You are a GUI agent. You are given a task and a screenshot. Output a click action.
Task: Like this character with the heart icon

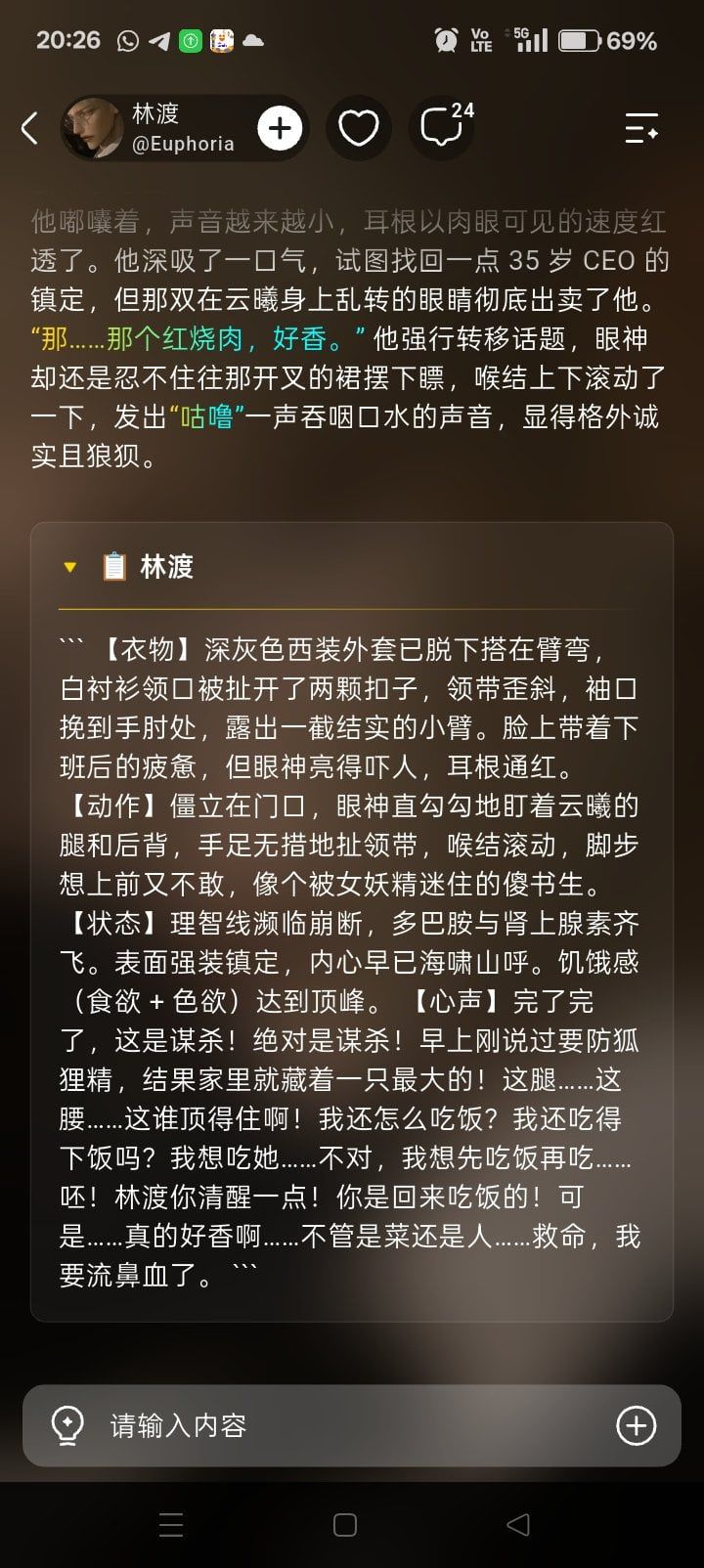coord(358,128)
